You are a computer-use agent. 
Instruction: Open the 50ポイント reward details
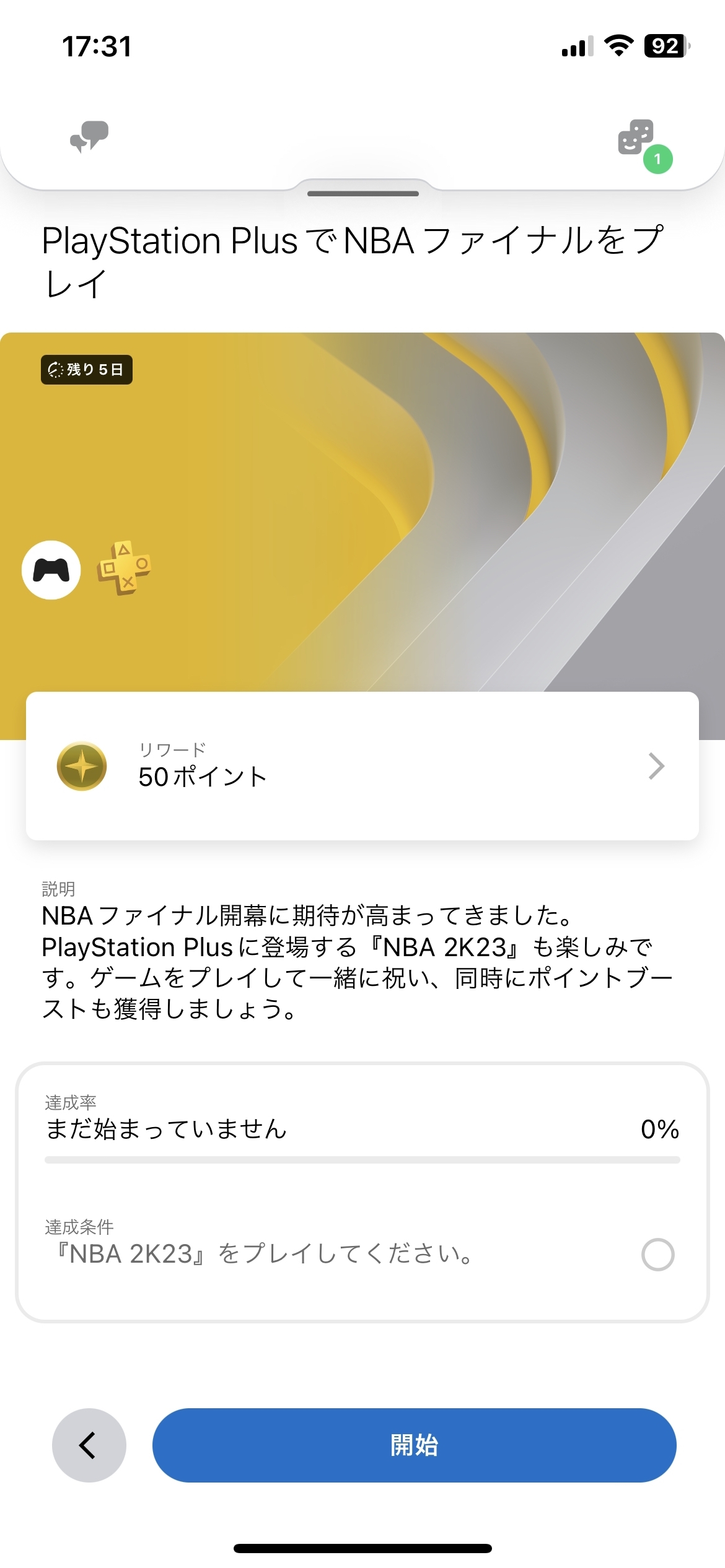pyautogui.click(x=362, y=766)
